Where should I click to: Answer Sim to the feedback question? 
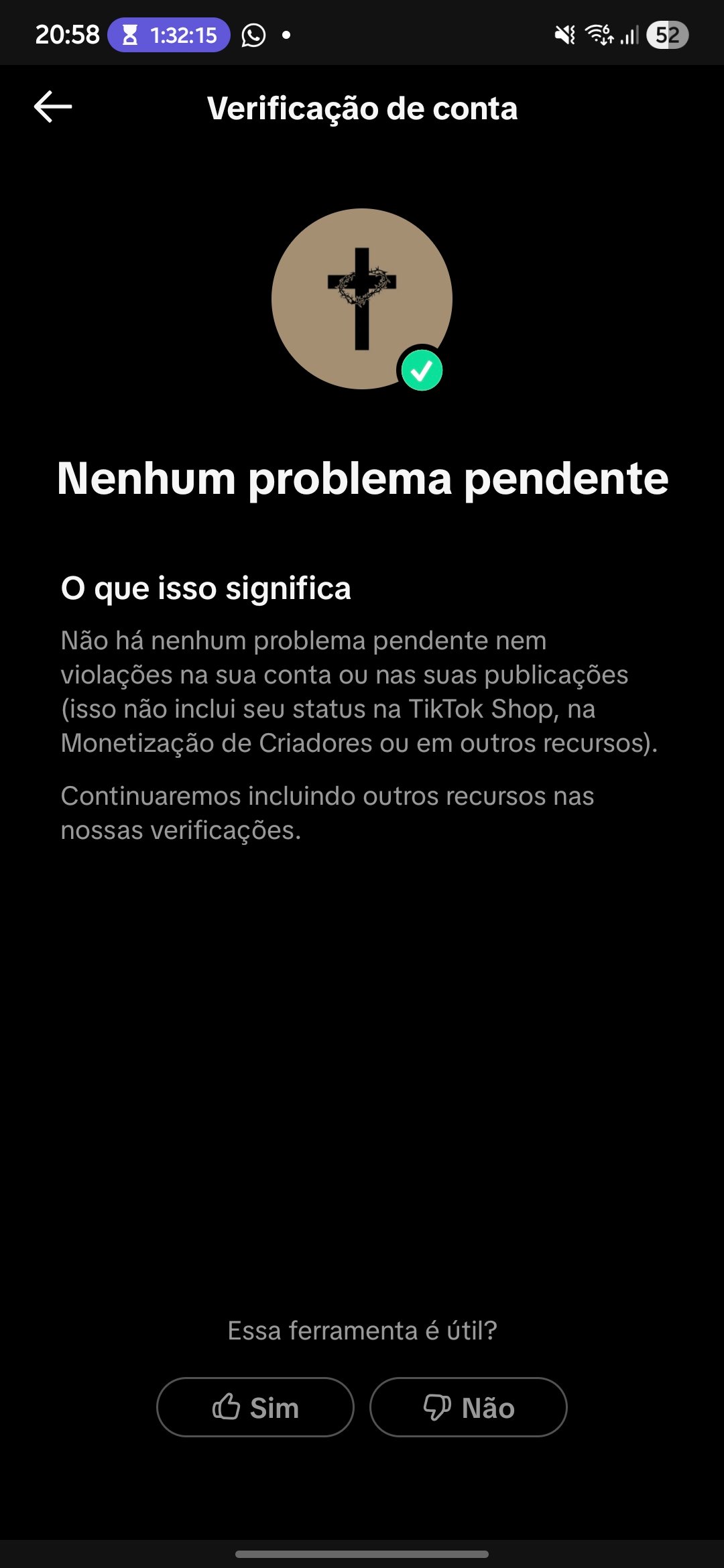[255, 1407]
